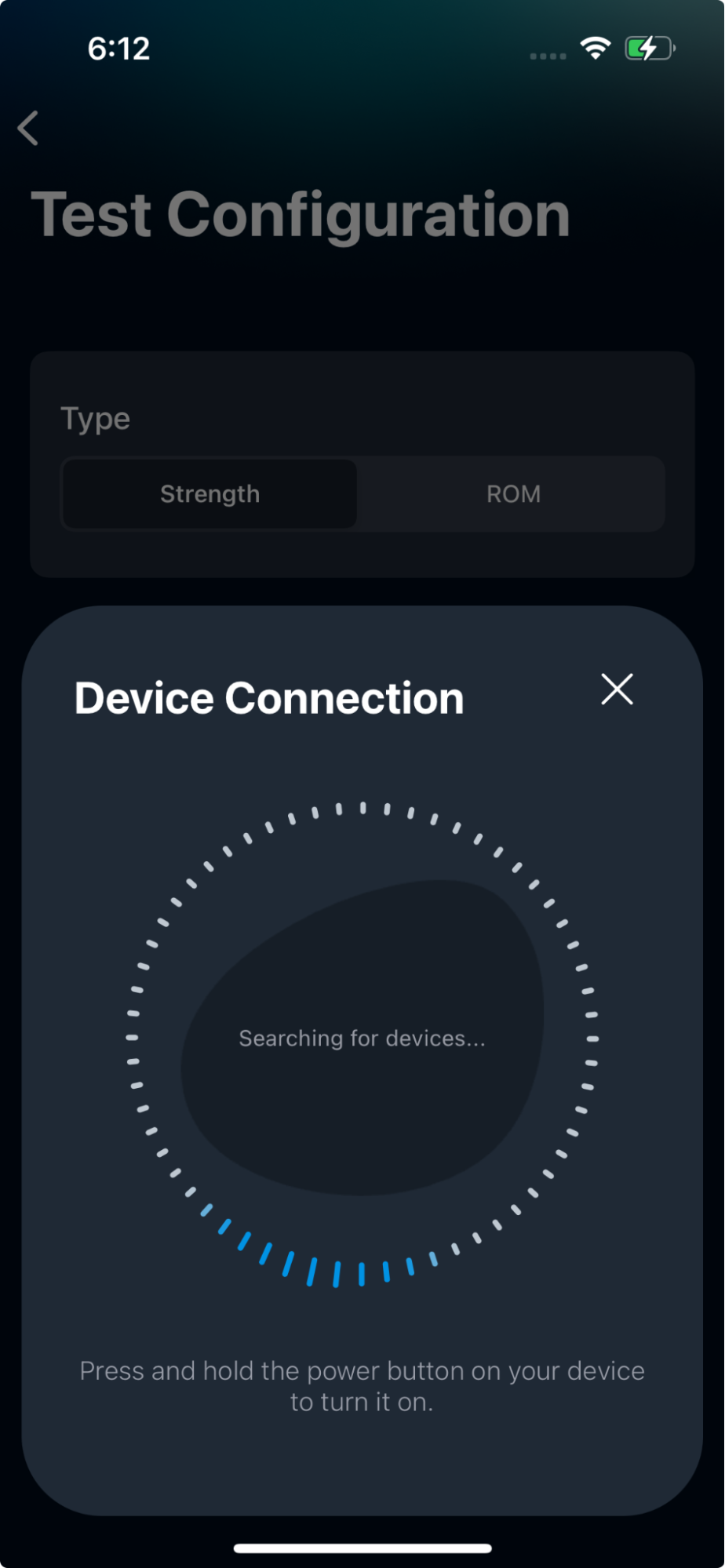Go back from Test Configuration
The width and height of the screenshot is (725, 1568).
(28, 128)
